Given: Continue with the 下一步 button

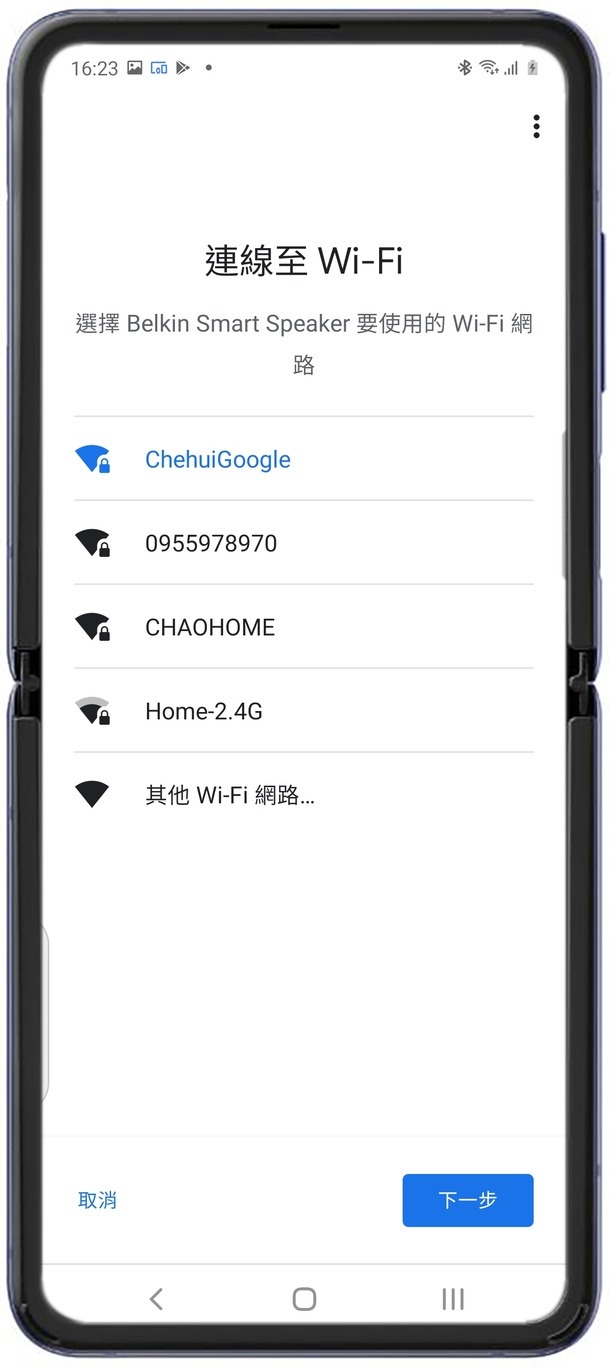Looking at the screenshot, I should tap(467, 1200).
